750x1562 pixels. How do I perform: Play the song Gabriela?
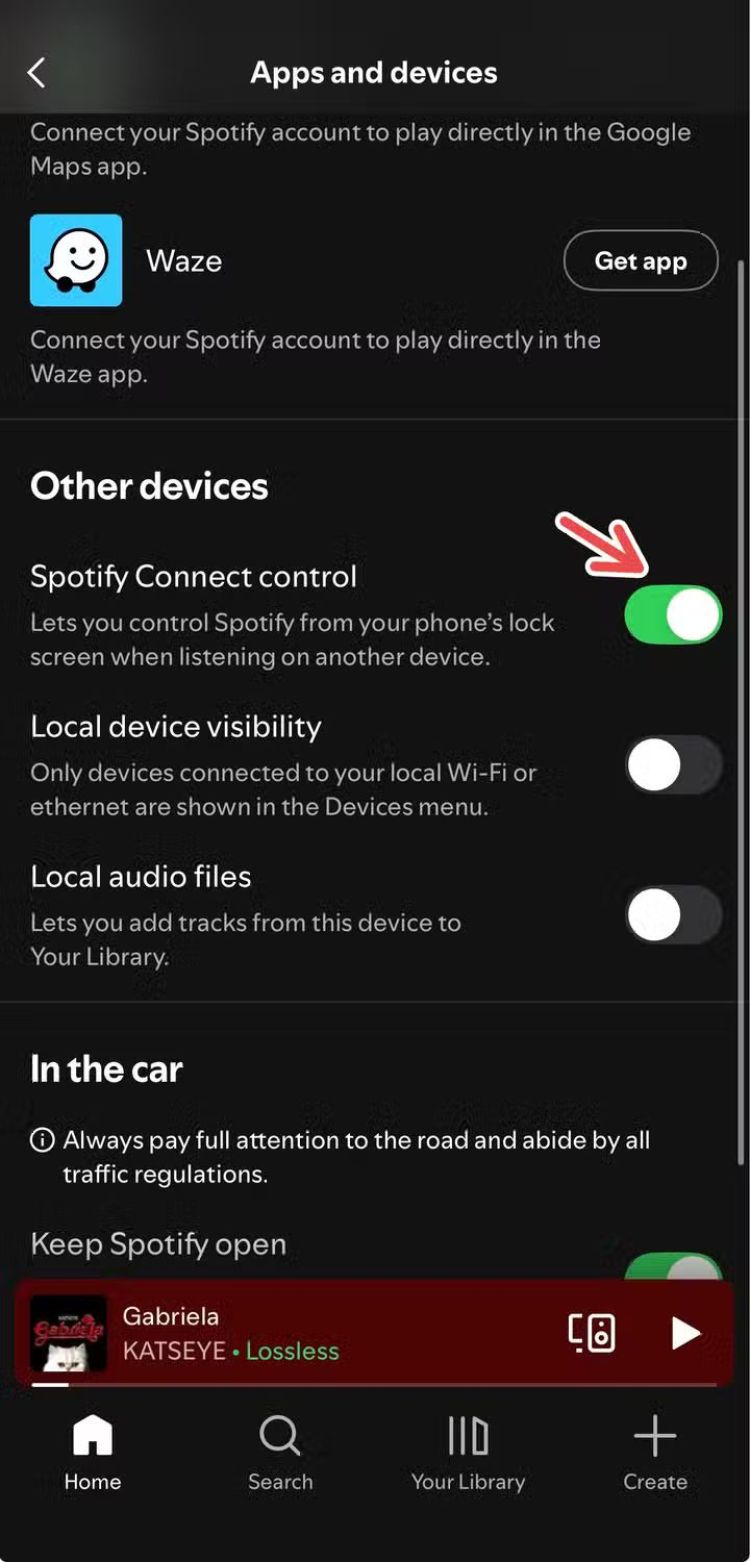tap(685, 1333)
